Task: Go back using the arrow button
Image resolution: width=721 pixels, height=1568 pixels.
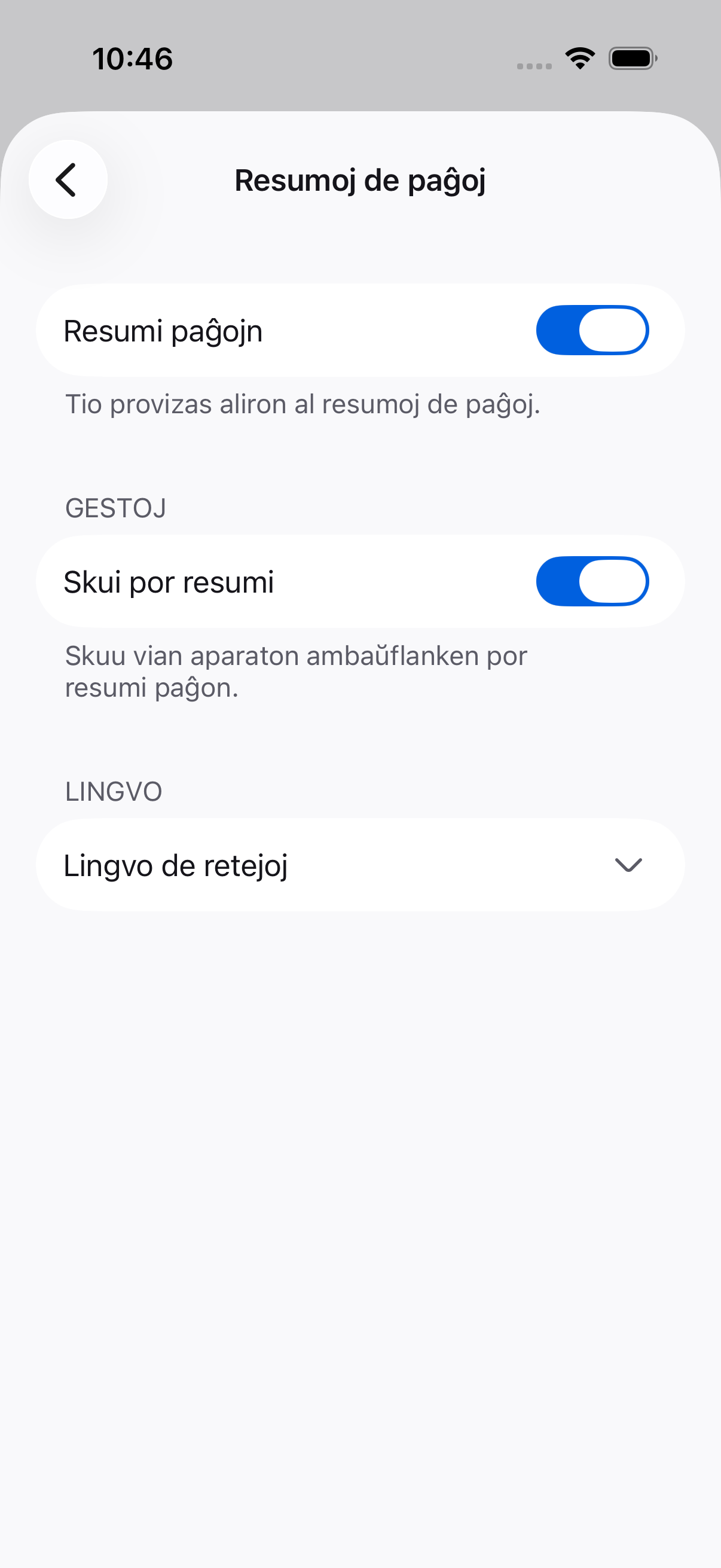Action: click(68, 179)
